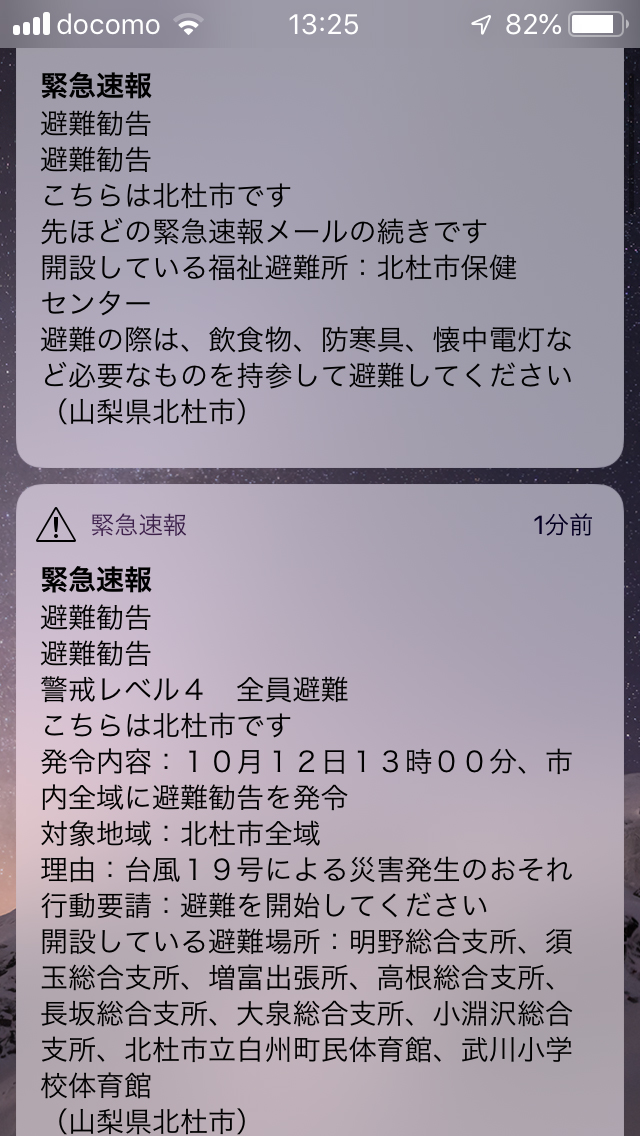640x1136 pixels.
Task: Open the 警戒レベル4 全員避難 notification
Action: point(320,810)
